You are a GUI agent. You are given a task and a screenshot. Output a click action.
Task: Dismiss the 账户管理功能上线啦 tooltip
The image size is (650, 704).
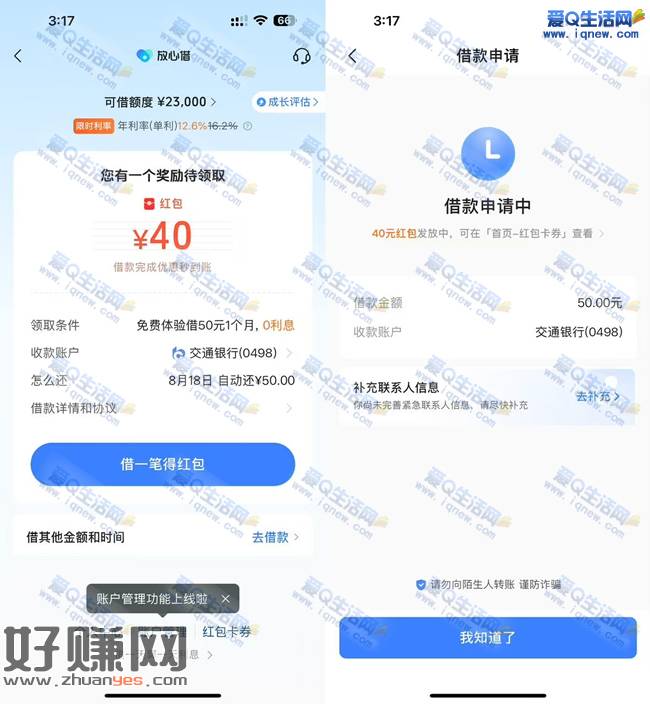pos(226,599)
